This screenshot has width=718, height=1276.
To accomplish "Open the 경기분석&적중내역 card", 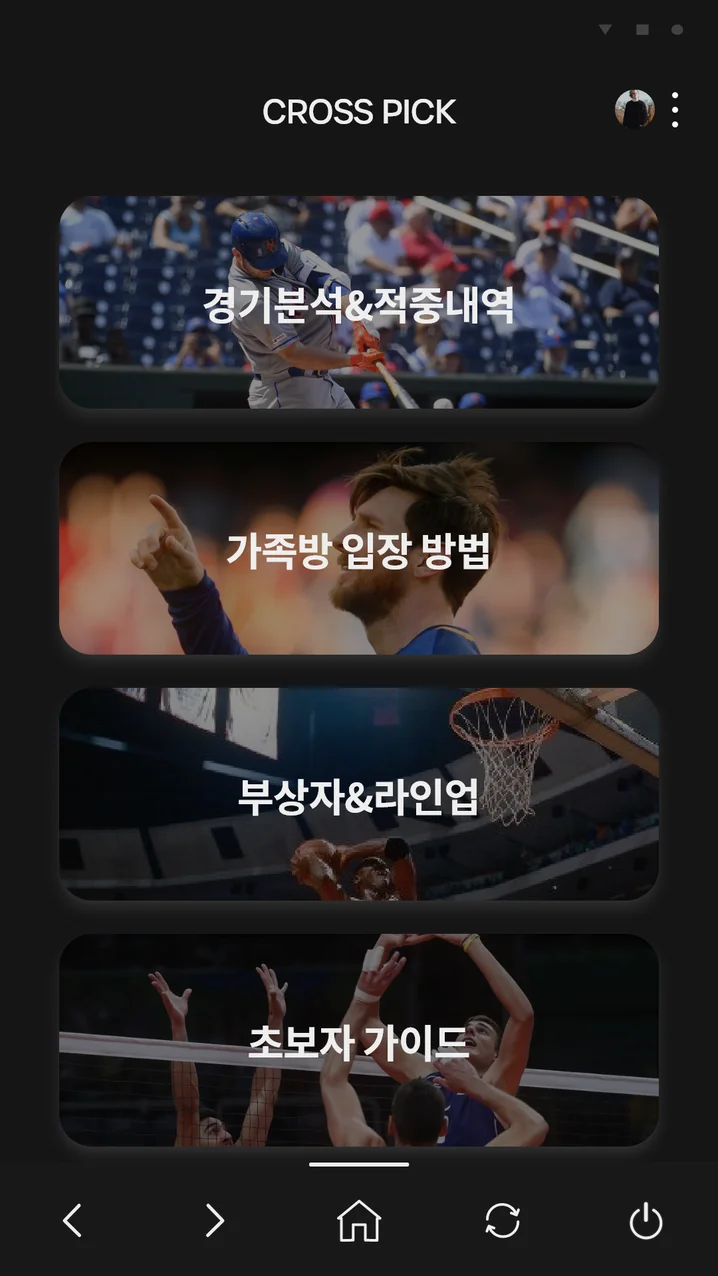I will click(358, 302).
